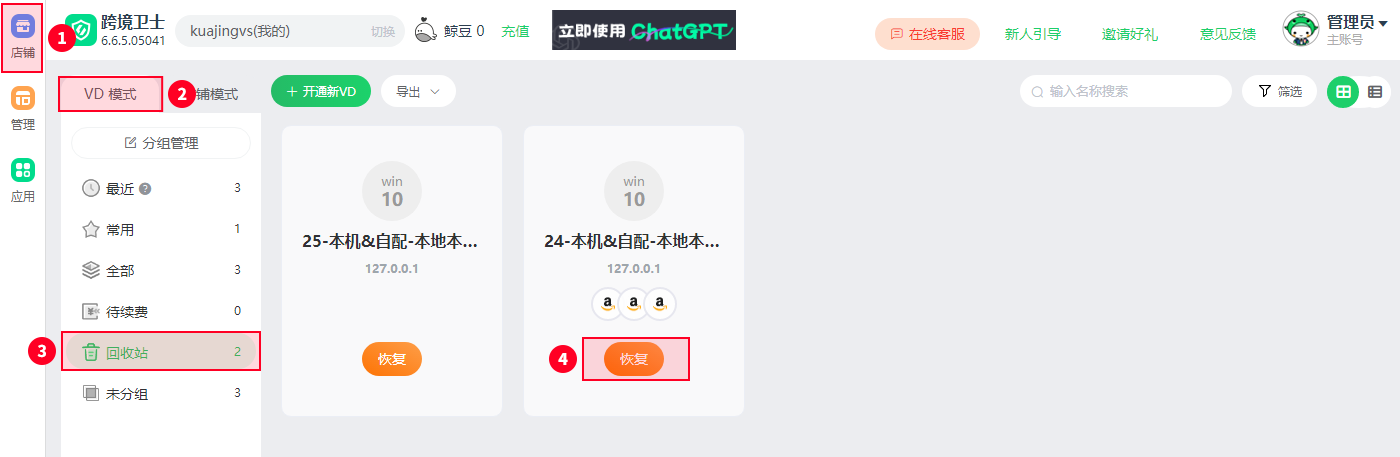Open the 筛选 filter
Viewport: 1400px width, 457px height.
(1279, 91)
